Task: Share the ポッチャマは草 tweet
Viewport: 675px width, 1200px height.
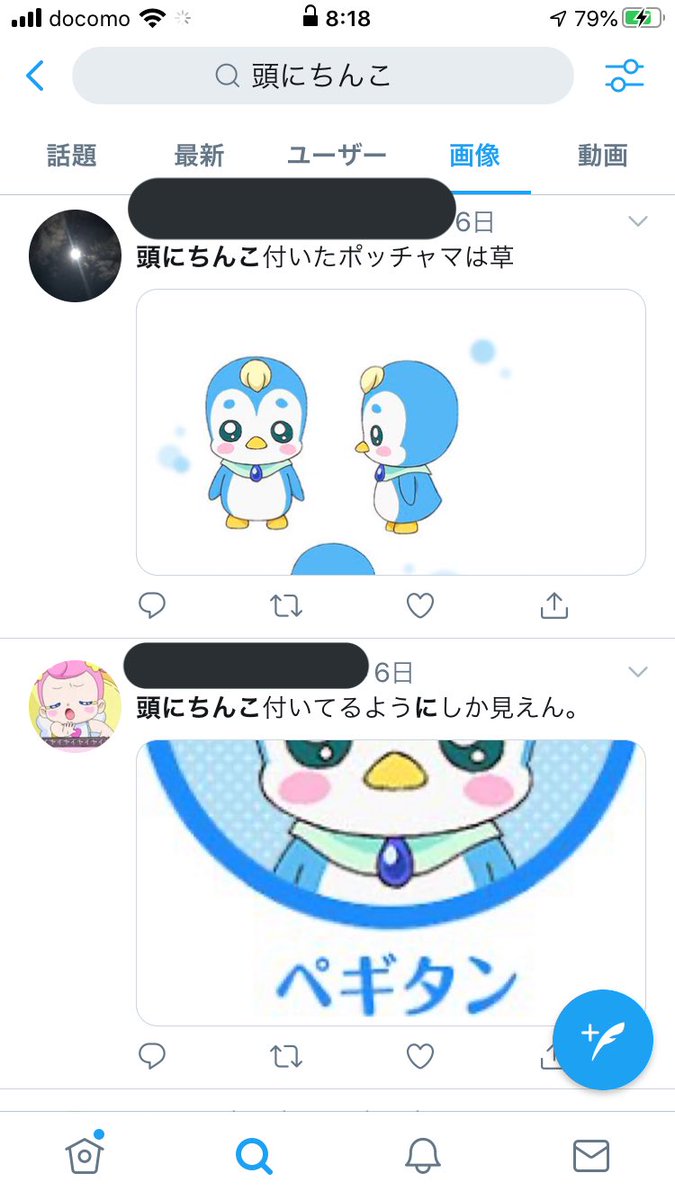Action: [554, 605]
